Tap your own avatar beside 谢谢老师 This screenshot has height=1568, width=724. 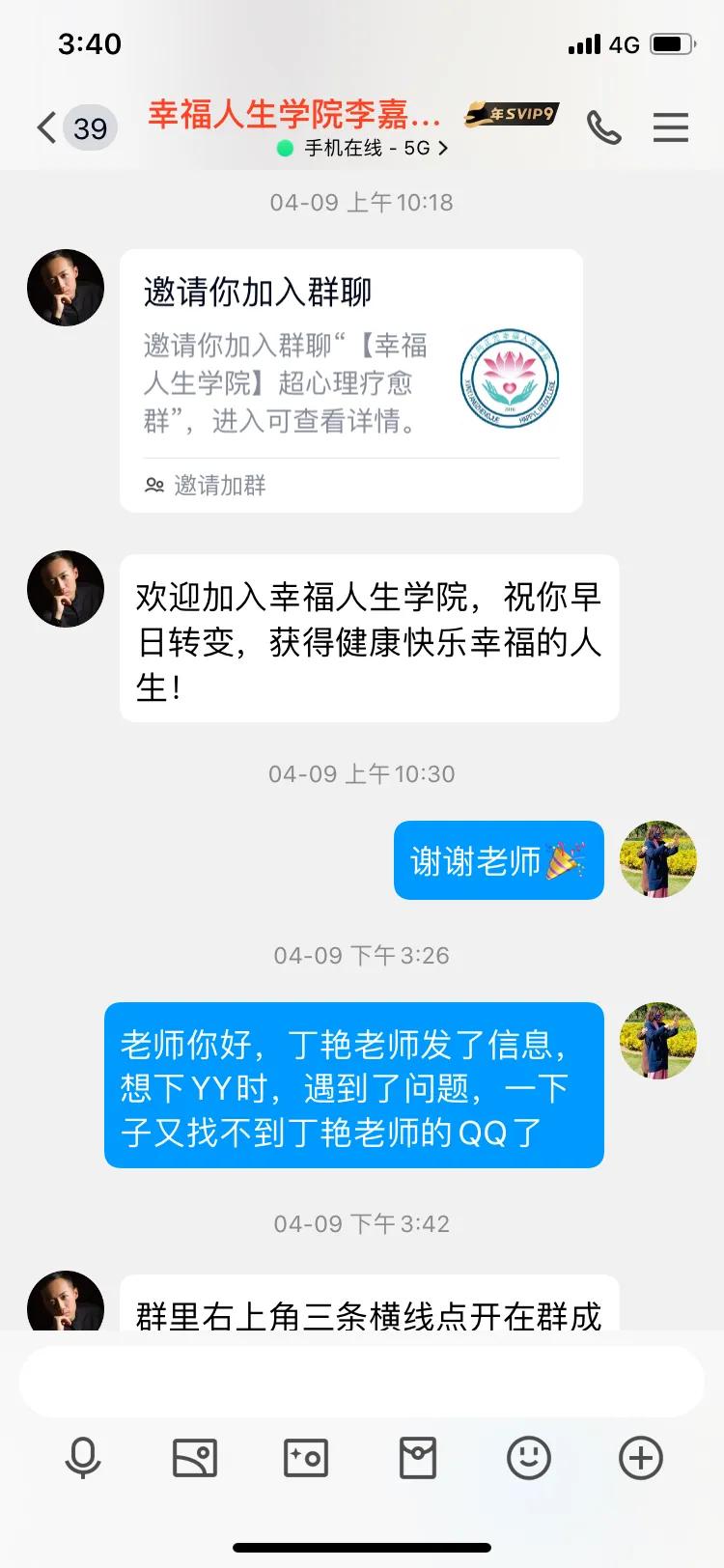pyautogui.click(x=657, y=859)
